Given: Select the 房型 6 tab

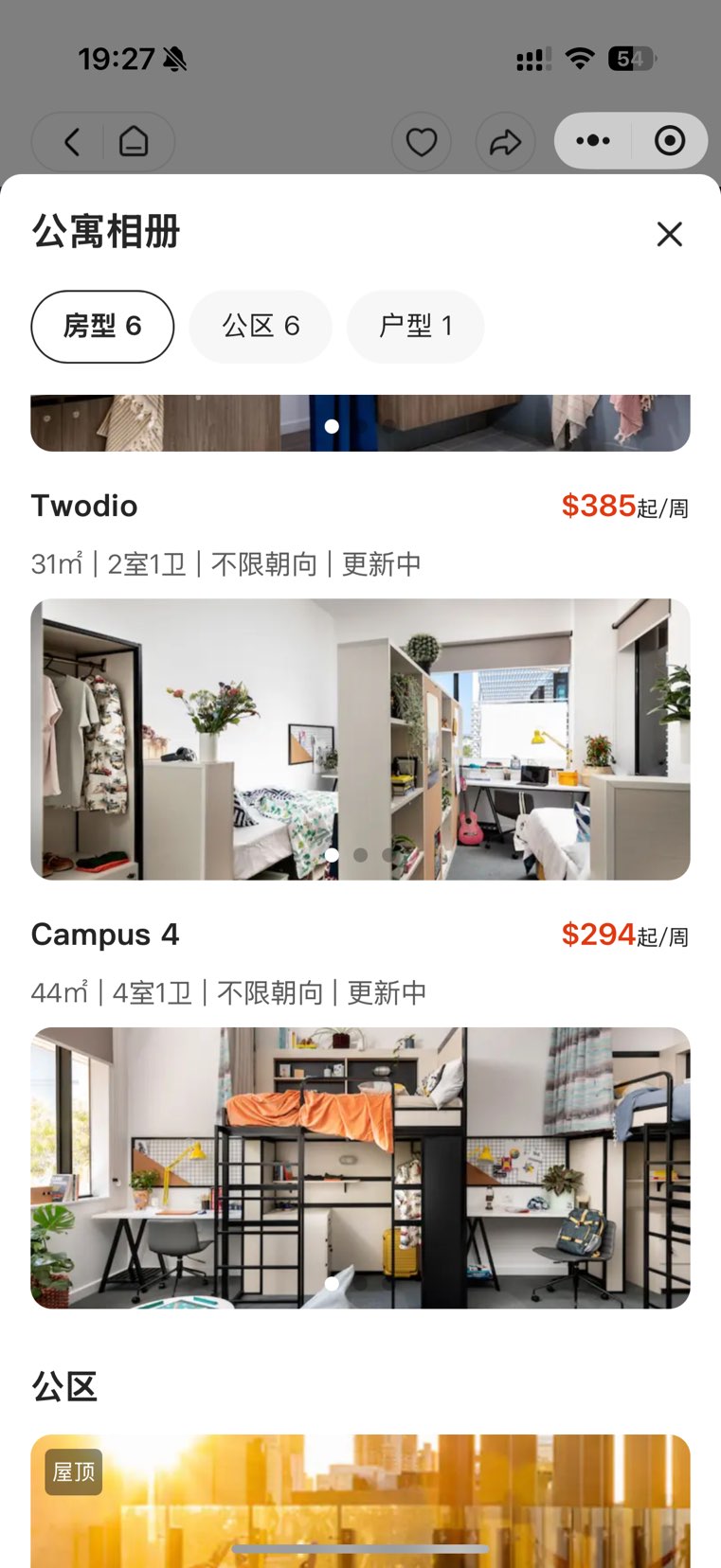Looking at the screenshot, I should [x=102, y=327].
